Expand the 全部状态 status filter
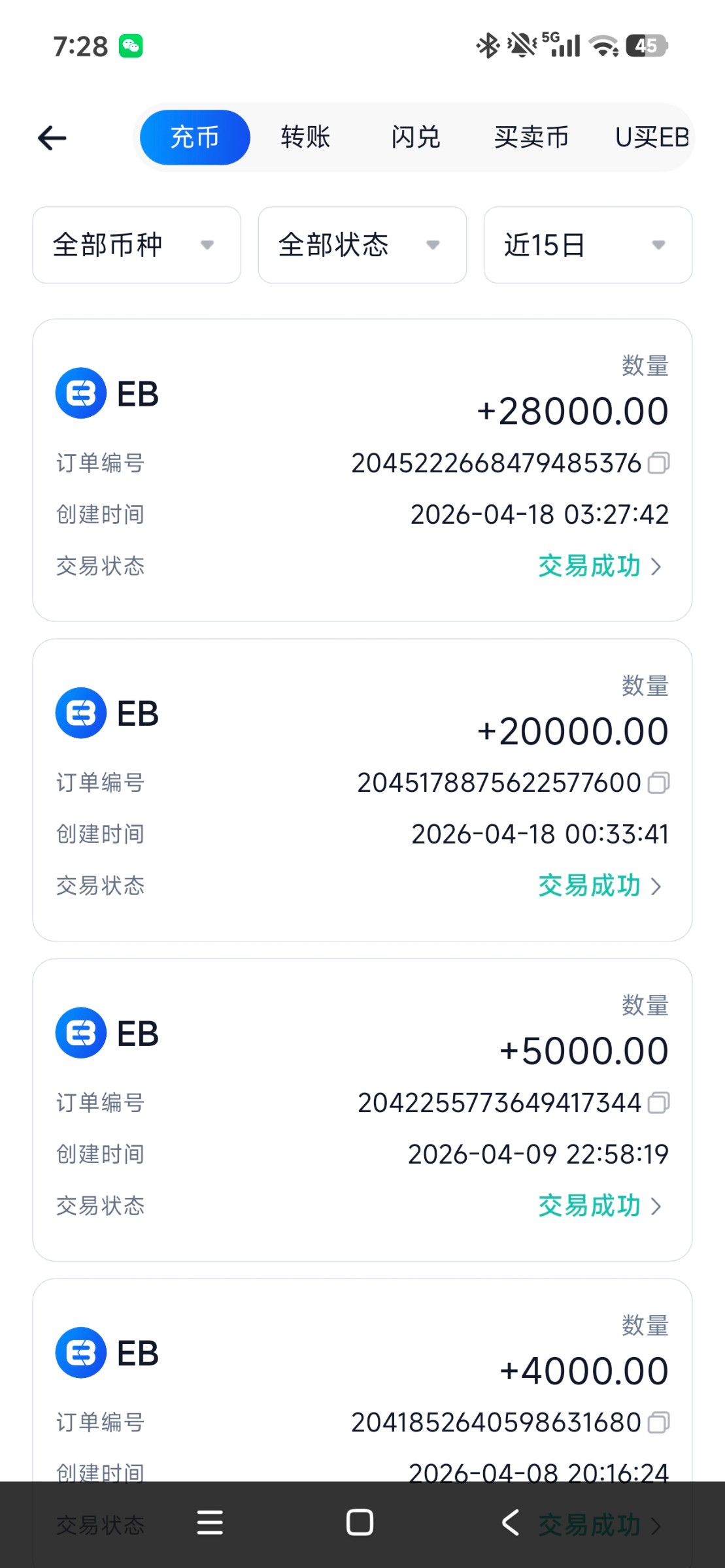Screen dimensions: 725x1568 (362, 245)
